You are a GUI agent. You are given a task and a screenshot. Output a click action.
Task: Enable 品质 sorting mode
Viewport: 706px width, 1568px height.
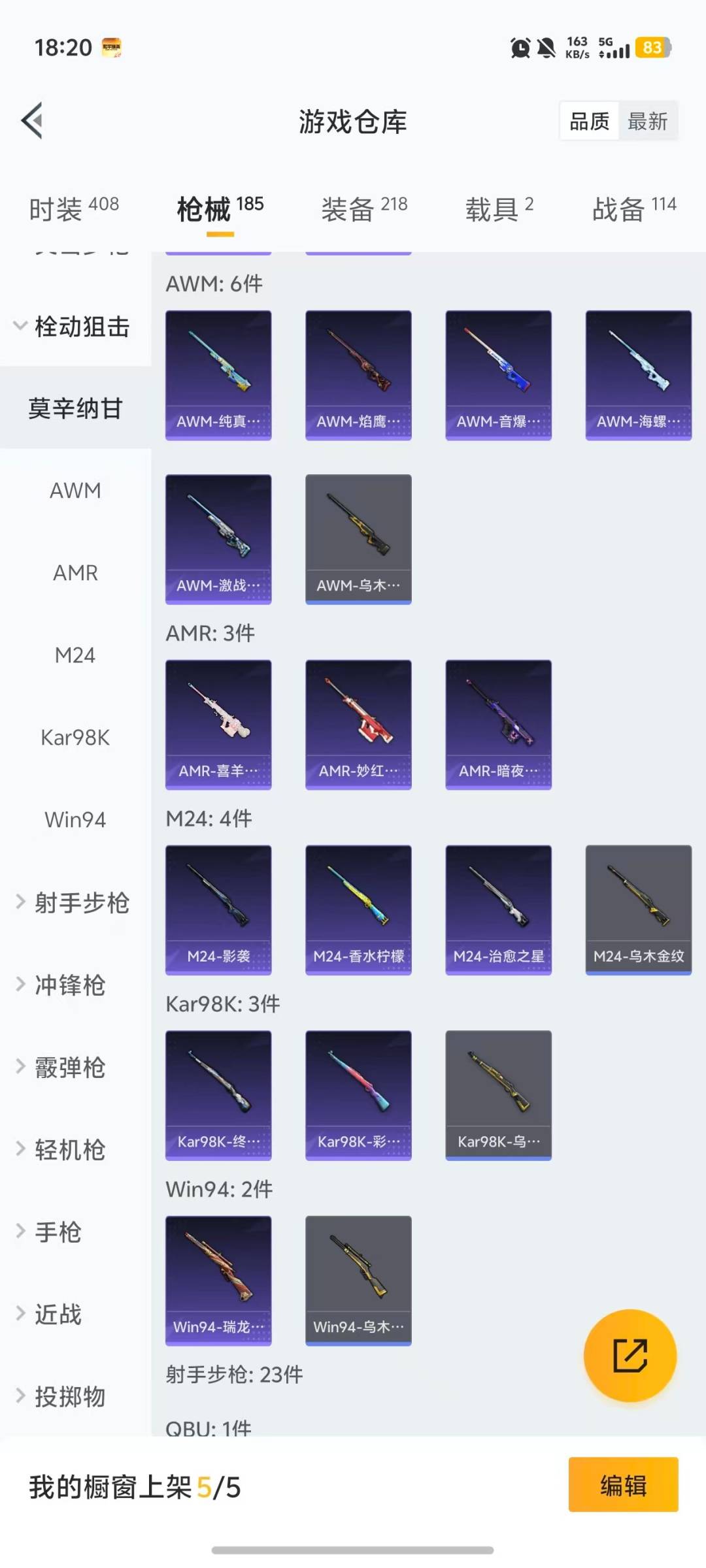click(588, 121)
